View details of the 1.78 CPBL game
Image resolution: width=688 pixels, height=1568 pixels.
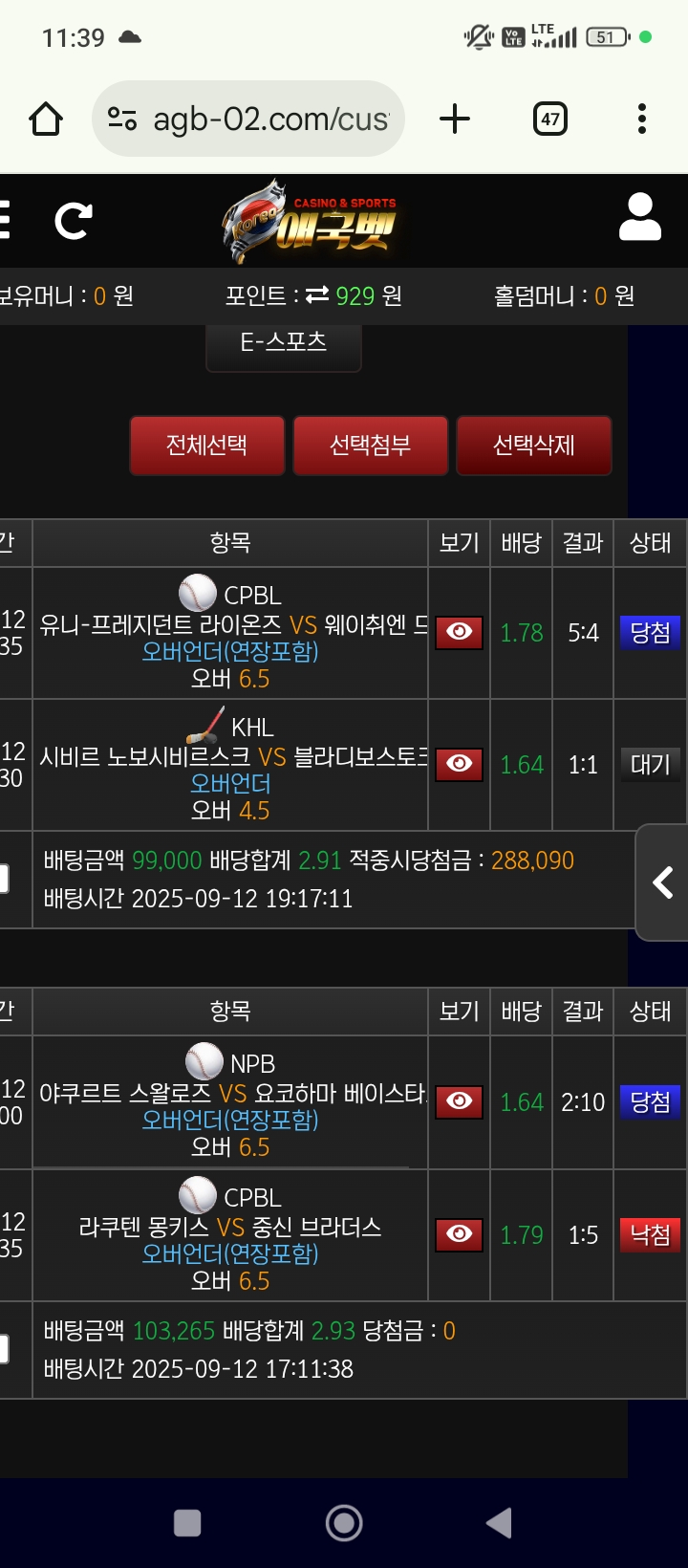[x=459, y=633]
